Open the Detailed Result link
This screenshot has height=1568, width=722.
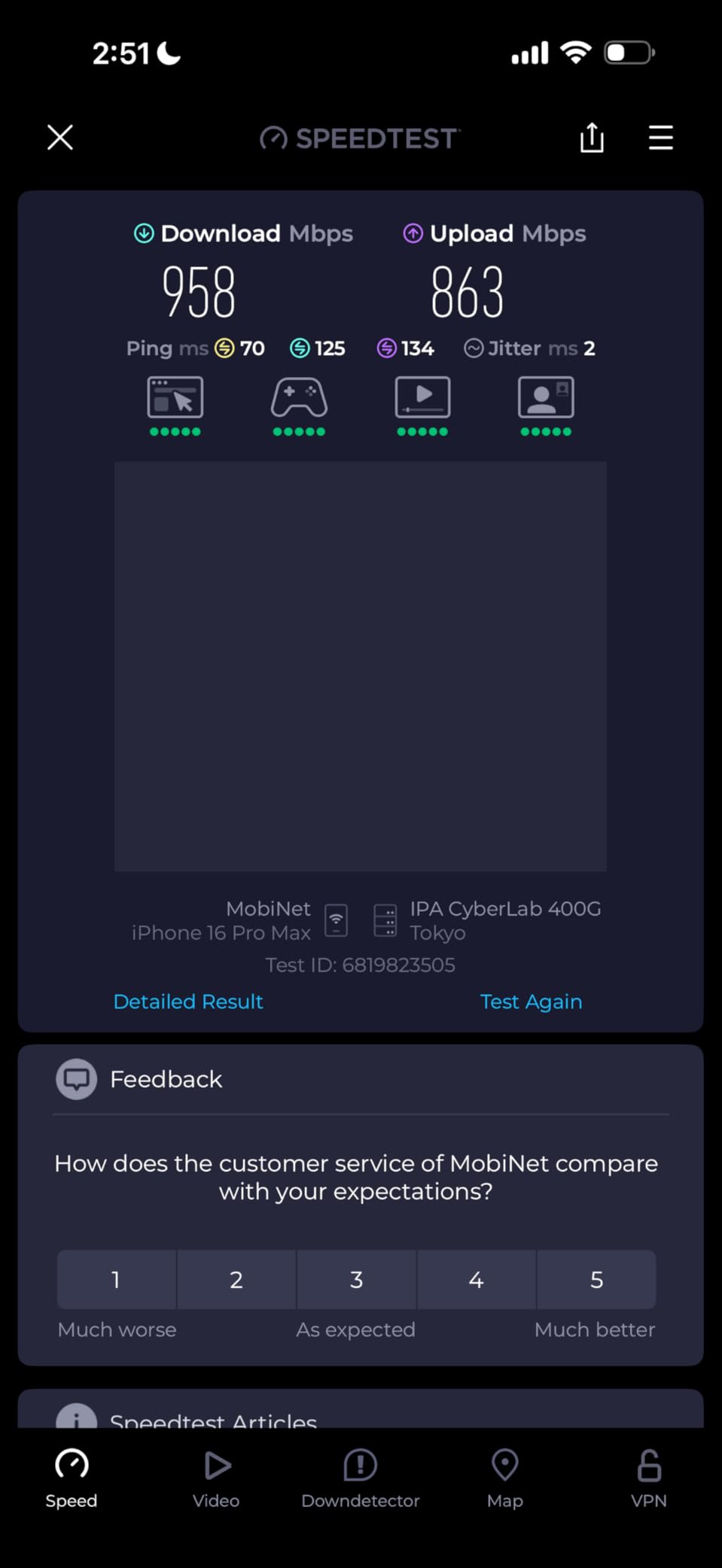pos(188,1001)
